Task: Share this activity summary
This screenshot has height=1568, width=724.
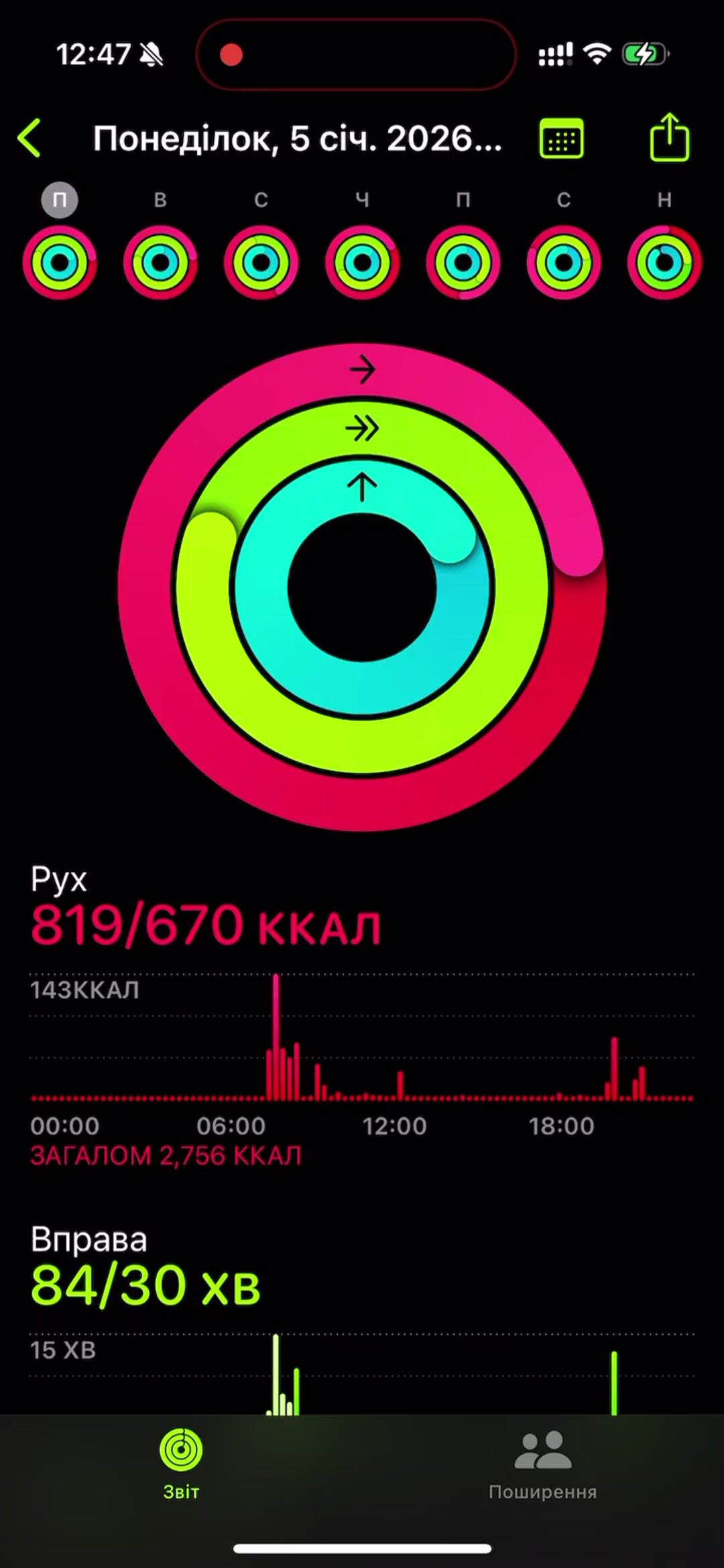Action: [669, 137]
